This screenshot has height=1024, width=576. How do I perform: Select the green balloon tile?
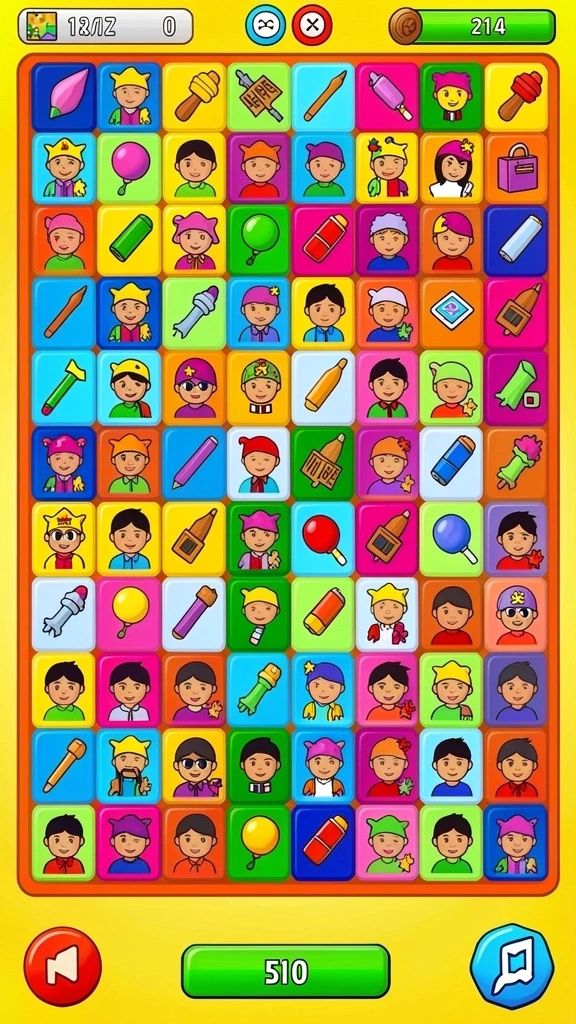(x=259, y=240)
